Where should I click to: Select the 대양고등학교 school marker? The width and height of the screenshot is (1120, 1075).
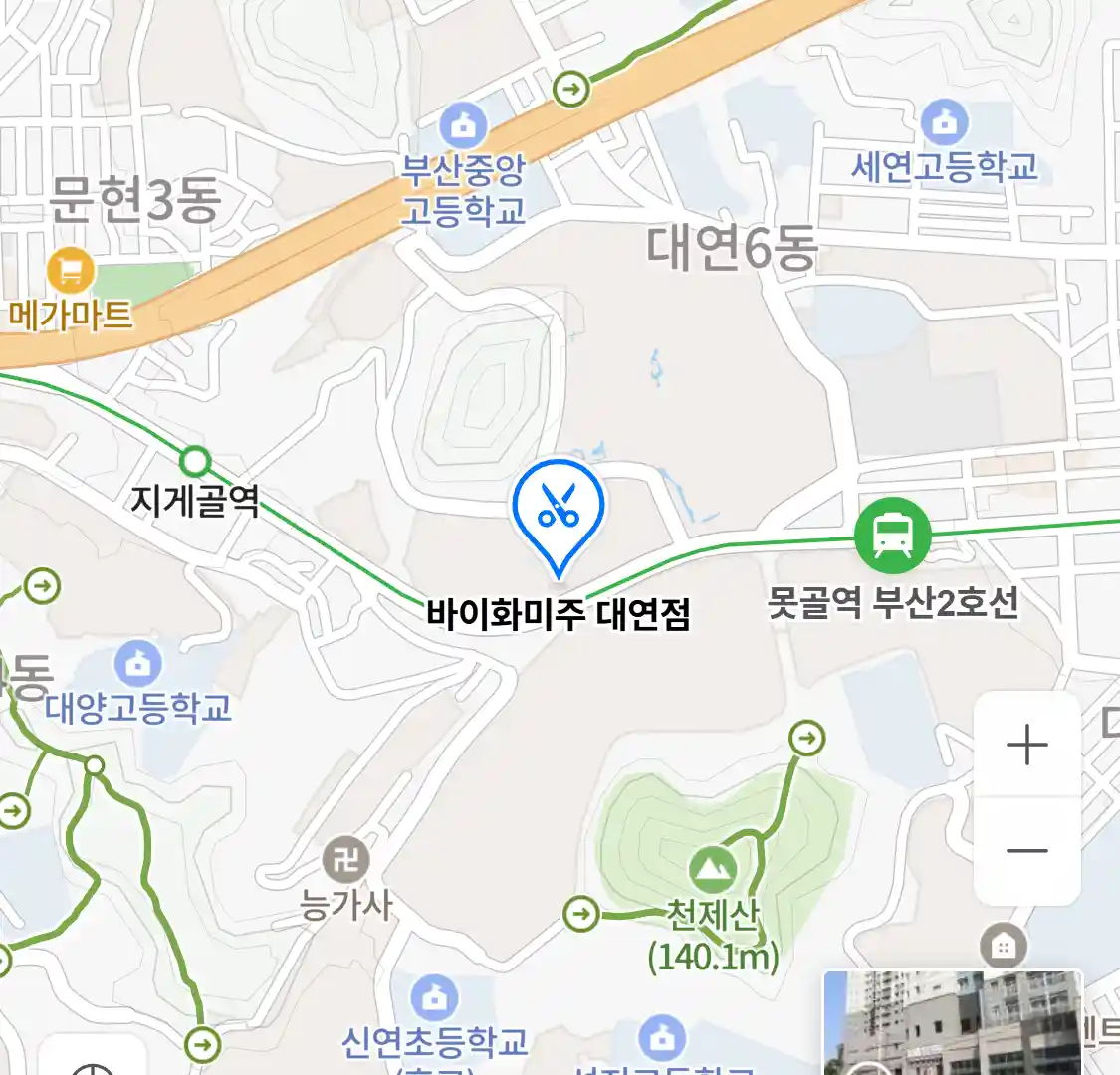coord(138,663)
